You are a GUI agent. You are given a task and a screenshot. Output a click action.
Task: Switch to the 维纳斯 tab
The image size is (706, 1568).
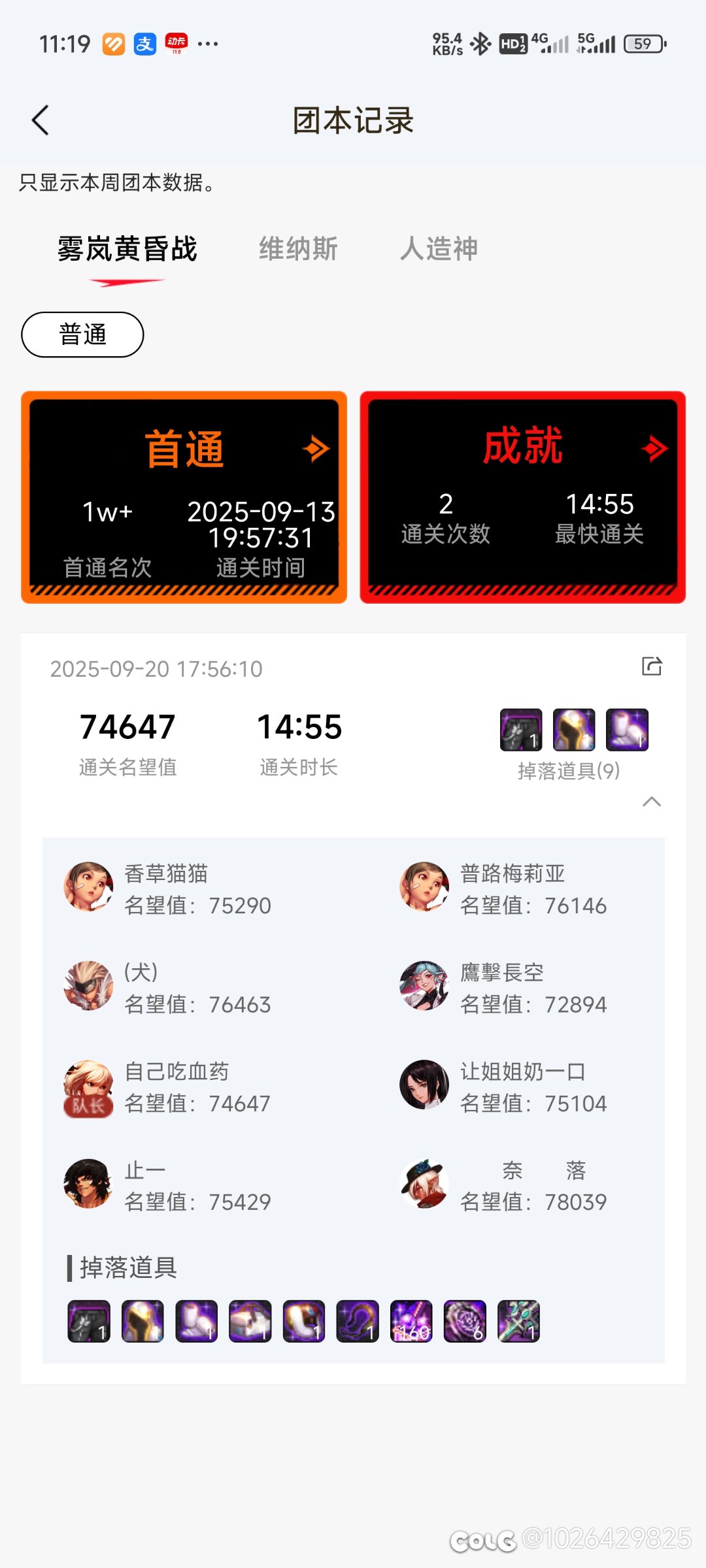point(298,249)
